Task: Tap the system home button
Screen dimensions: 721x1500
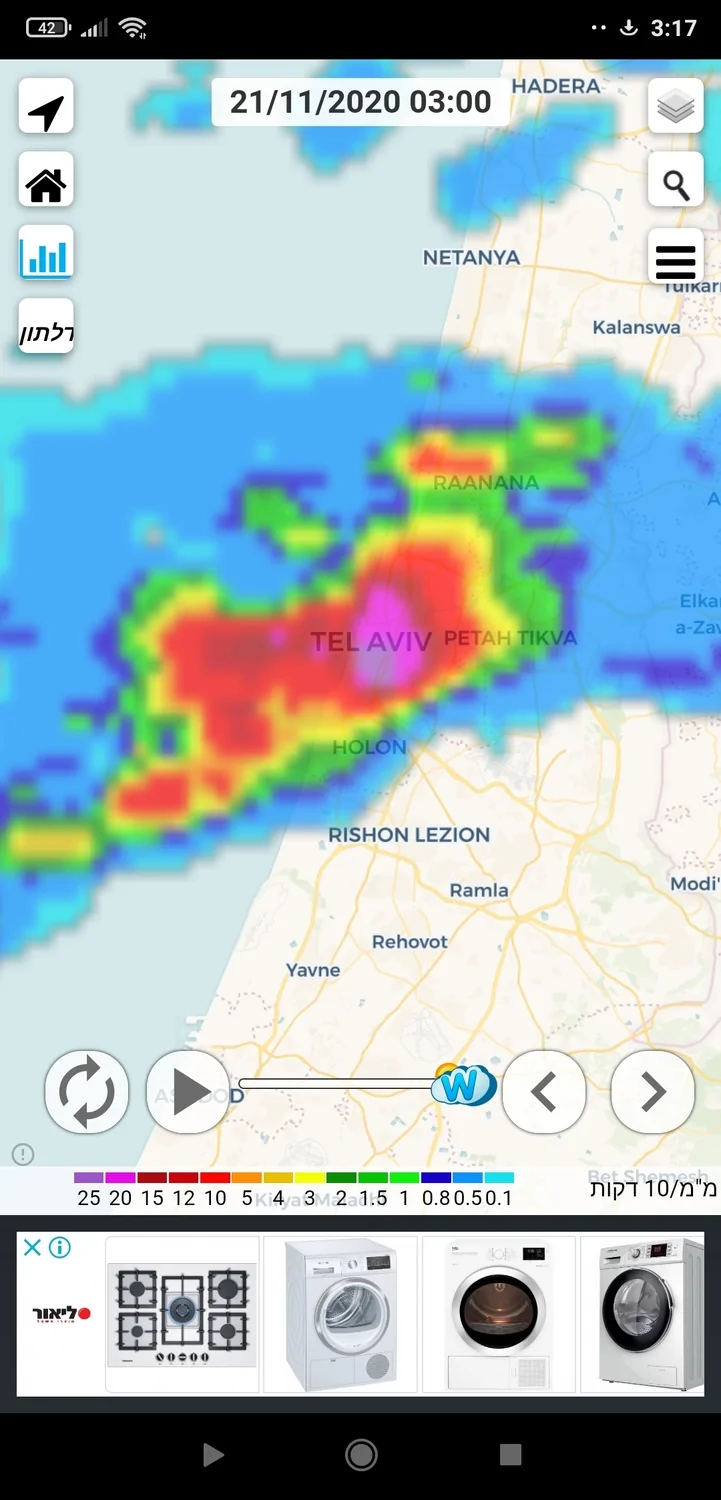Action: coord(361,1455)
